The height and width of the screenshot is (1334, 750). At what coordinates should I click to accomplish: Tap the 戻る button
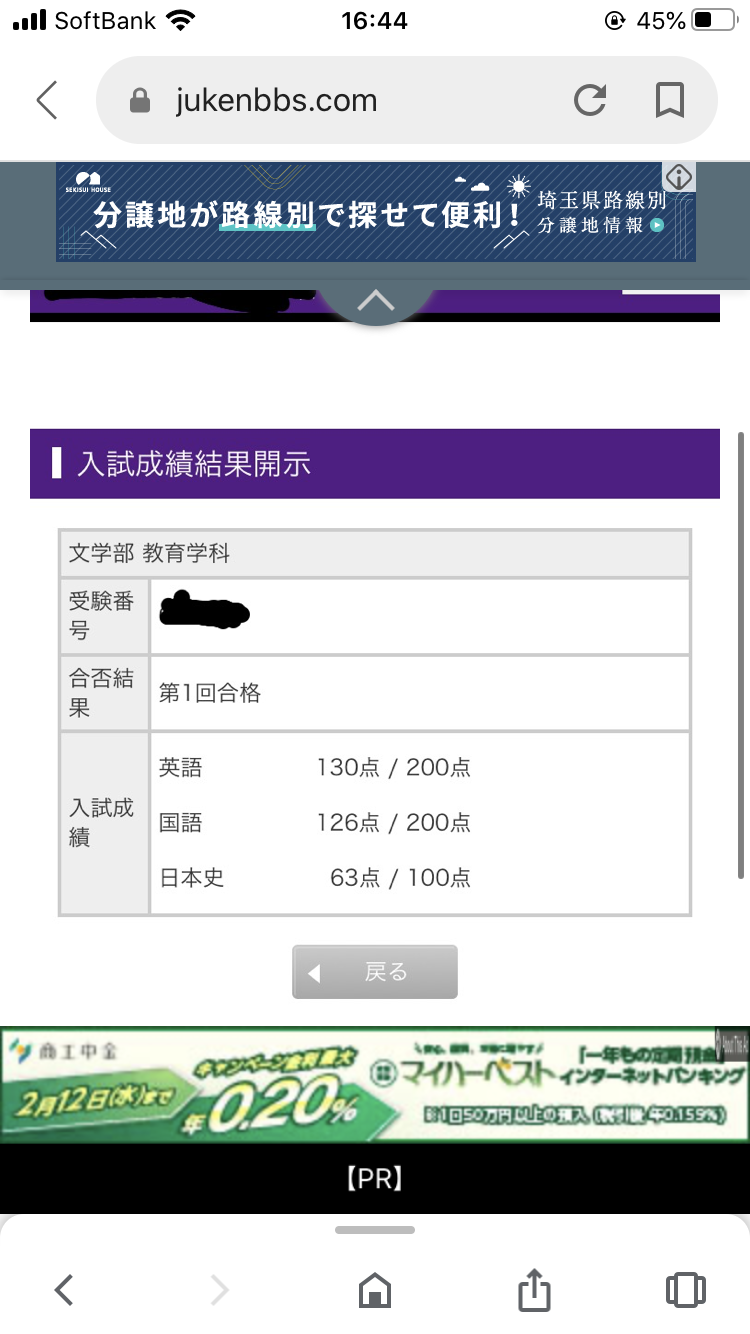click(x=374, y=972)
